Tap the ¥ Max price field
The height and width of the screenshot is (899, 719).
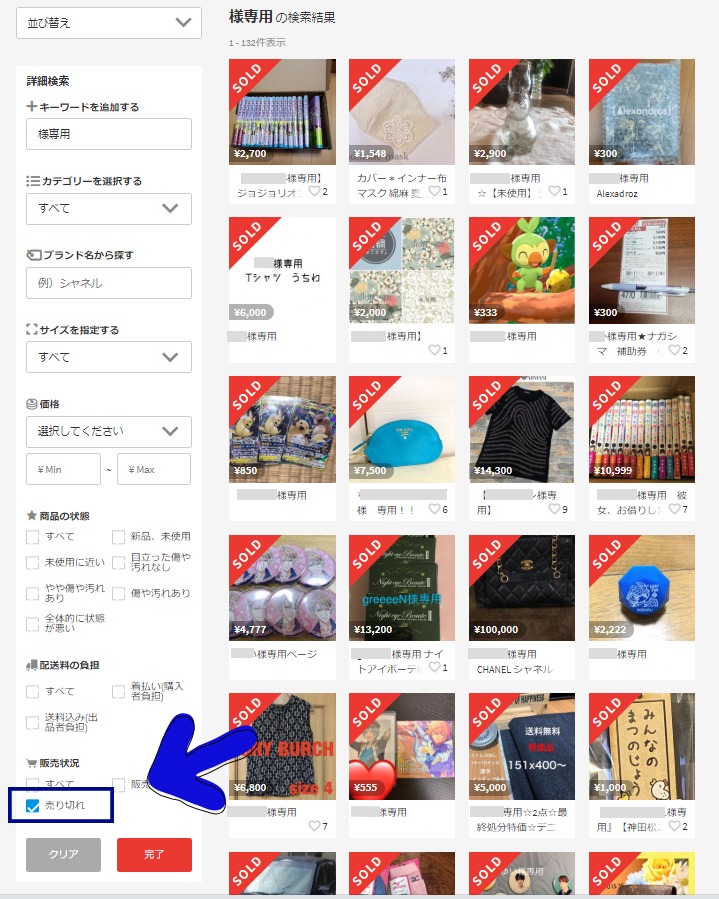pyautogui.click(x=153, y=469)
